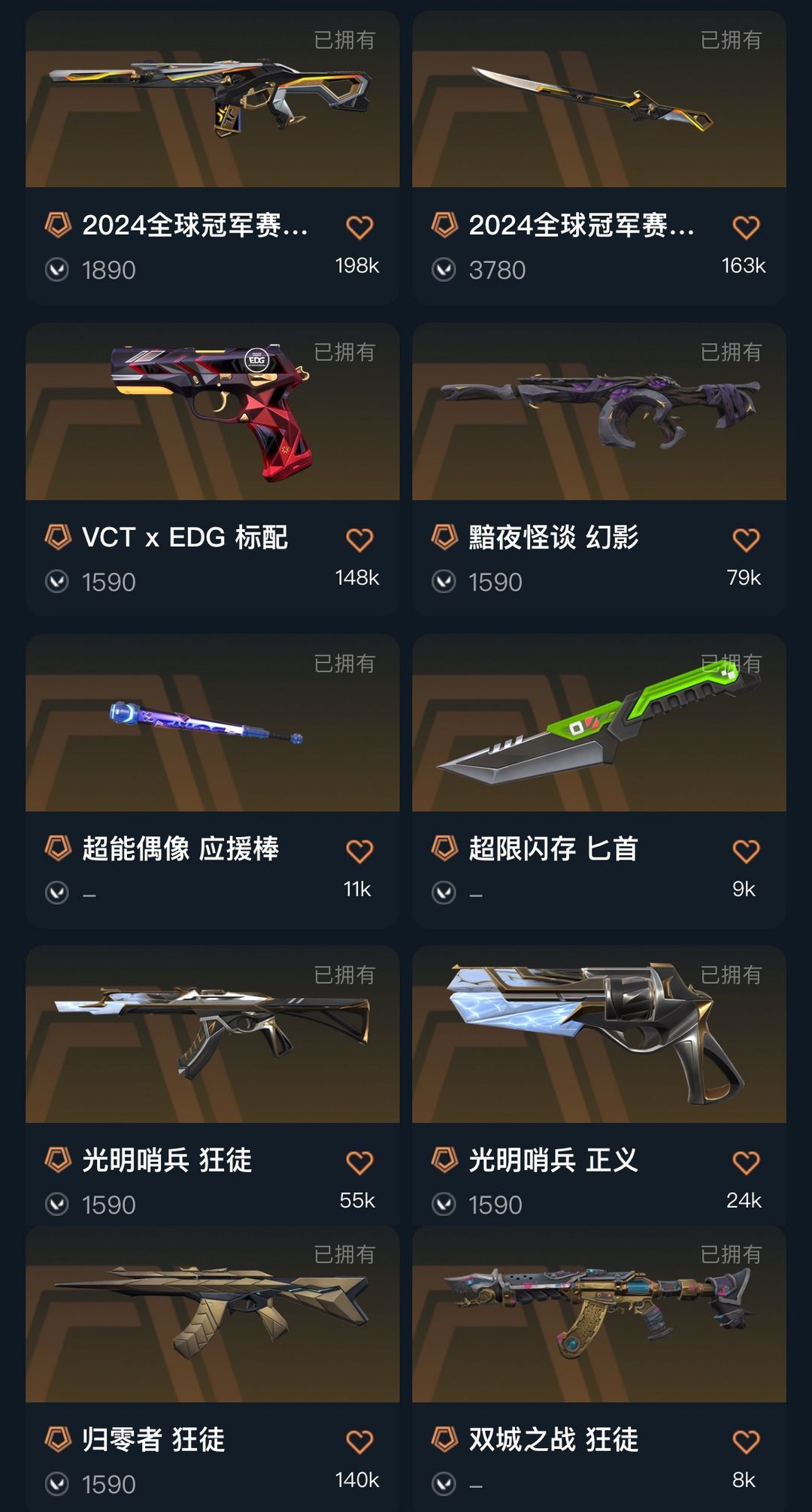Open the 超限闪存 匕首 knife card
812x1512 pixels.
pyautogui.click(x=599, y=782)
